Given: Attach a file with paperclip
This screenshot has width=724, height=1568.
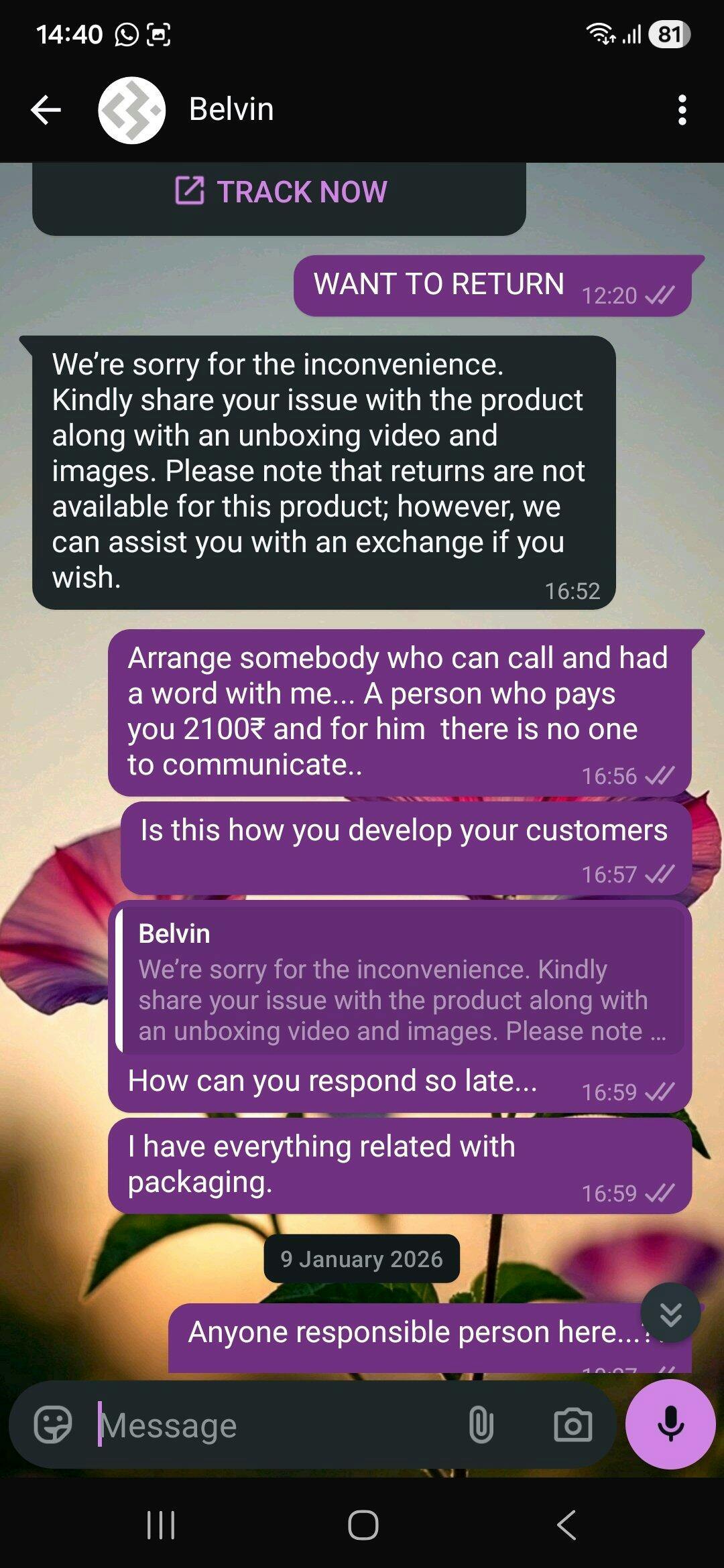Looking at the screenshot, I should (x=481, y=1425).
